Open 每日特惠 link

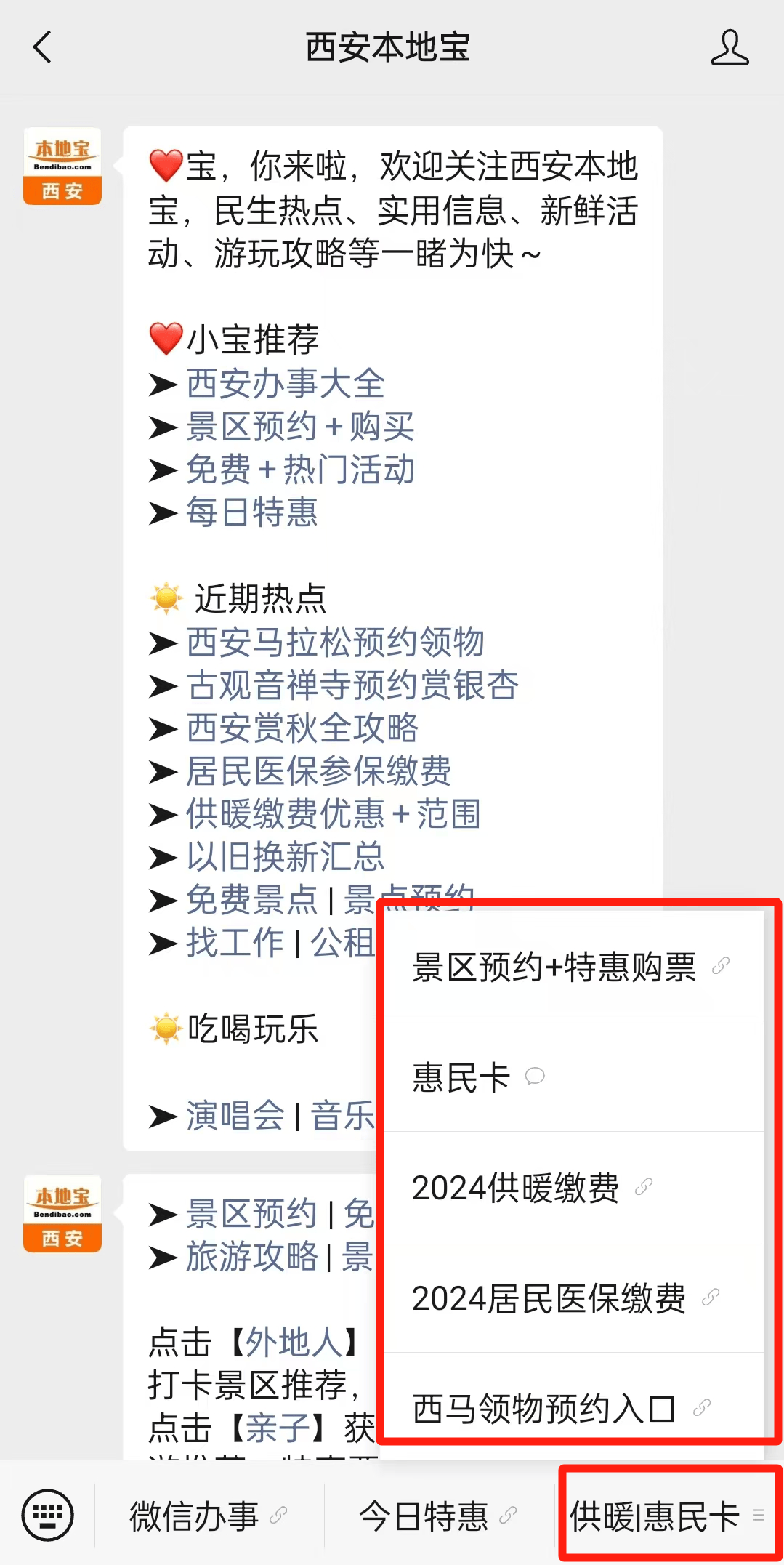click(251, 512)
